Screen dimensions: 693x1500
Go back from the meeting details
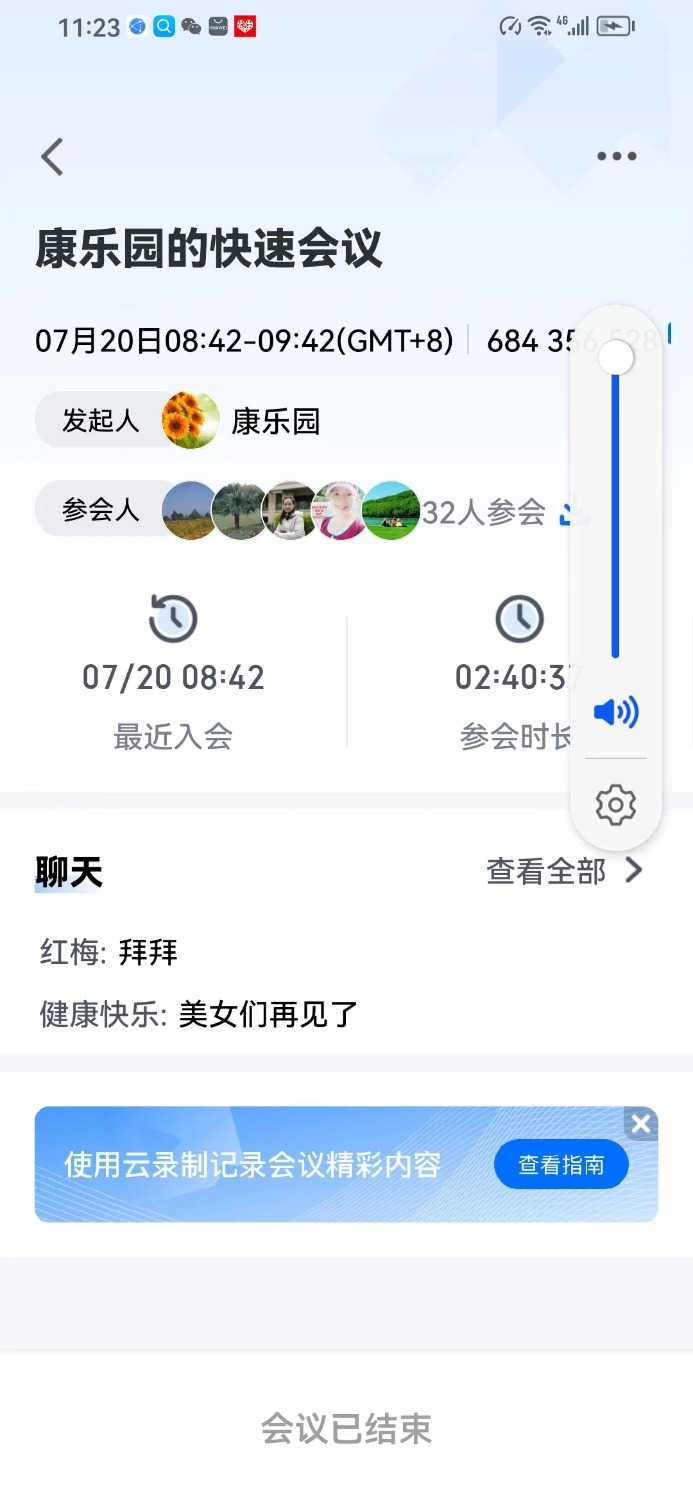[52, 157]
